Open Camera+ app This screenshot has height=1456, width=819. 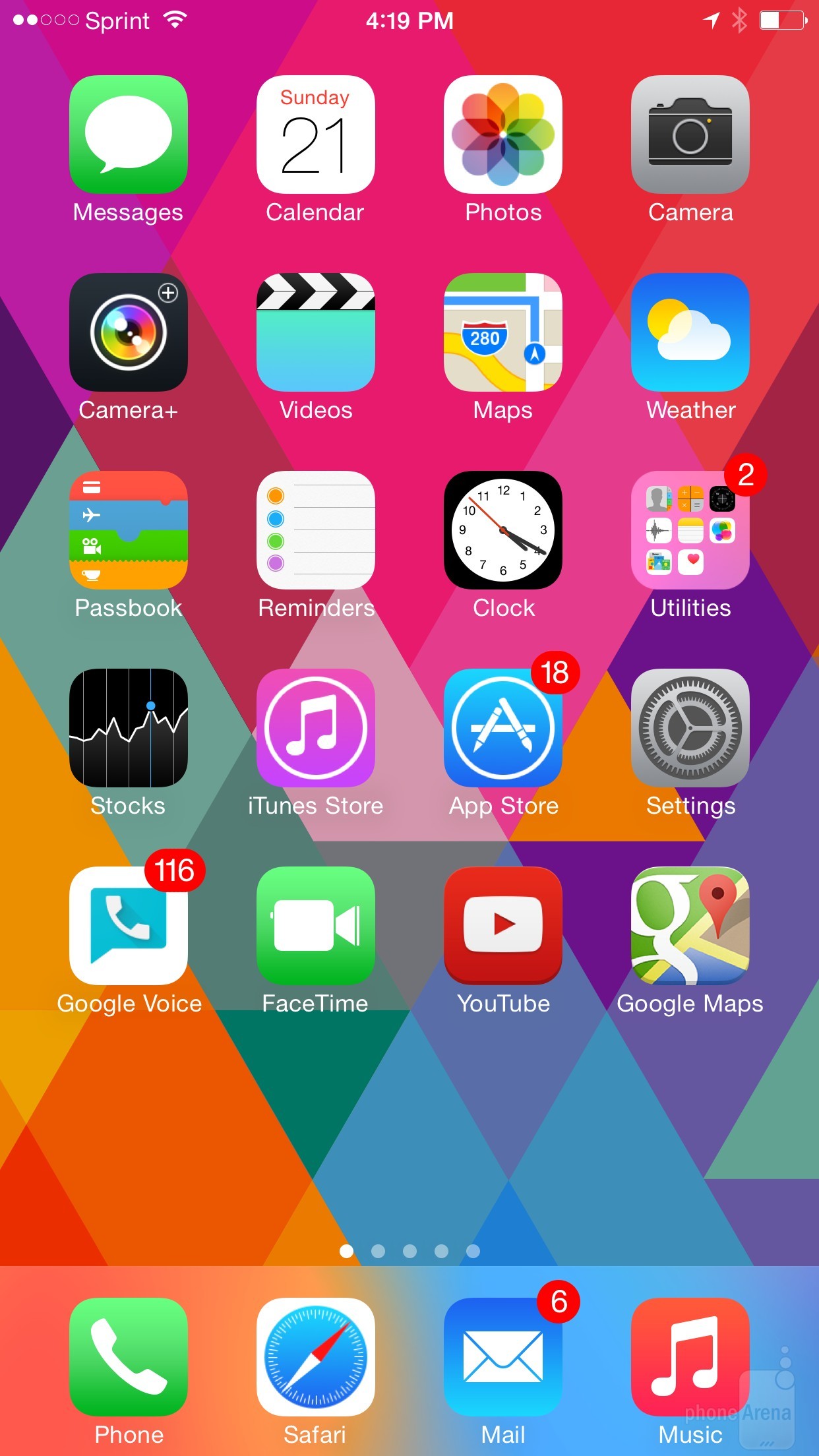coord(129,332)
